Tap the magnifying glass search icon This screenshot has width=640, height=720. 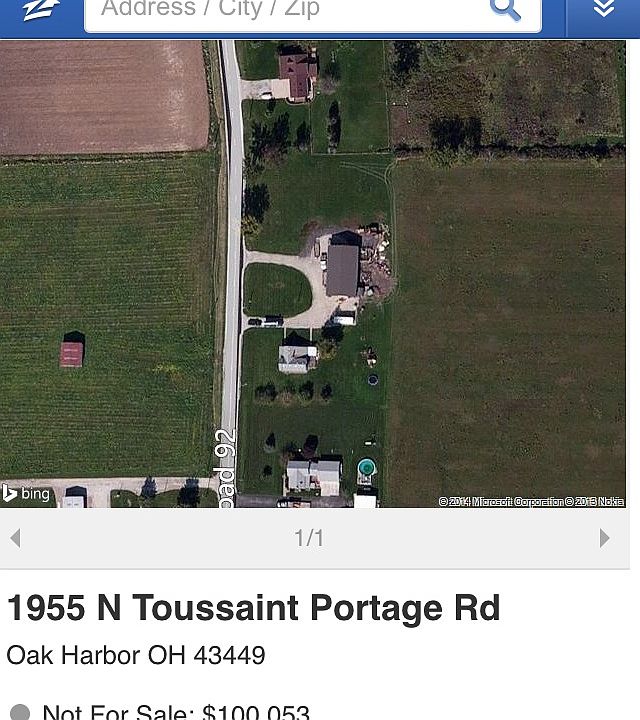(x=506, y=10)
